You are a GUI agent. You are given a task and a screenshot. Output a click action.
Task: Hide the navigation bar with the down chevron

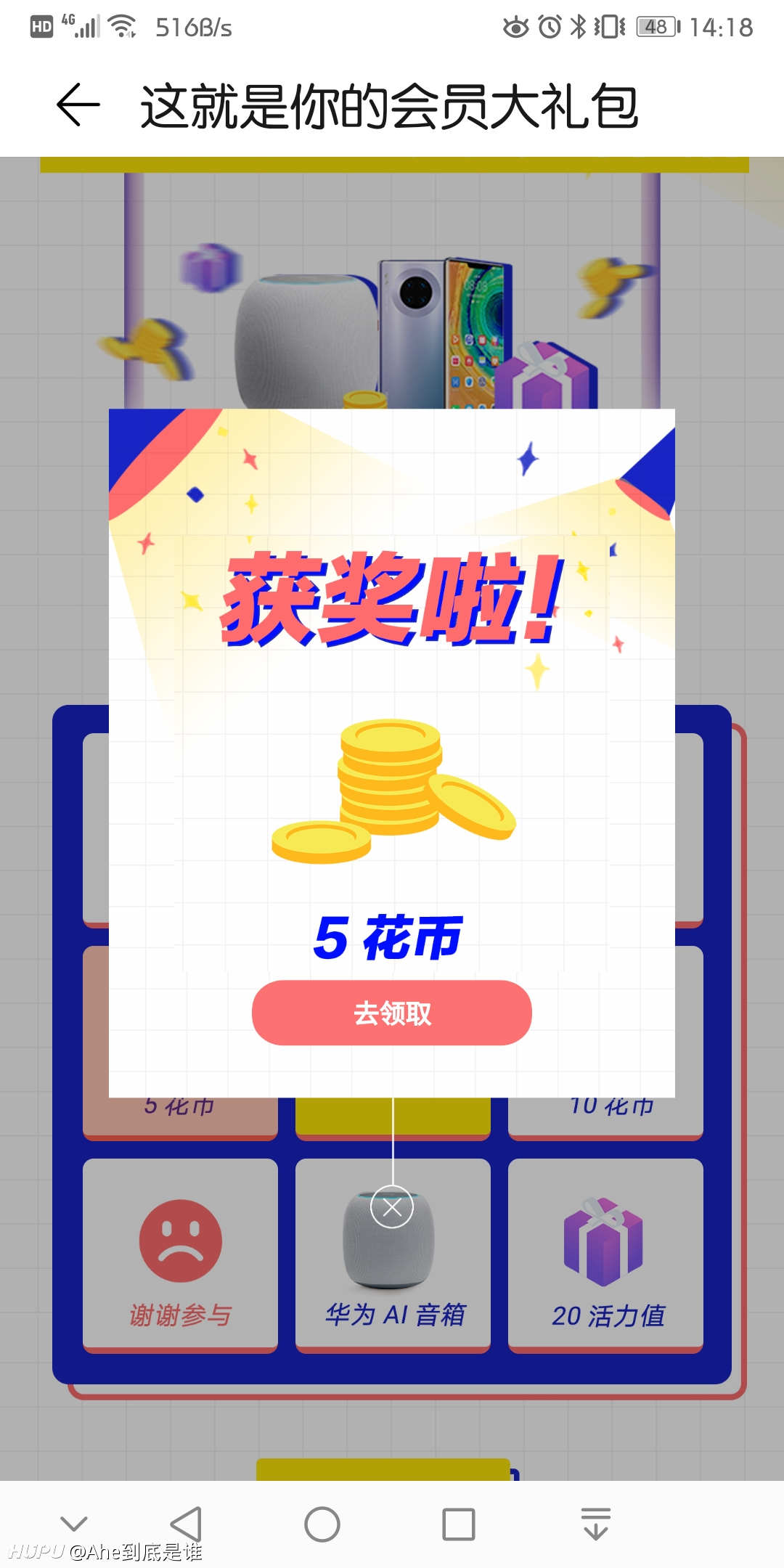[73, 1524]
